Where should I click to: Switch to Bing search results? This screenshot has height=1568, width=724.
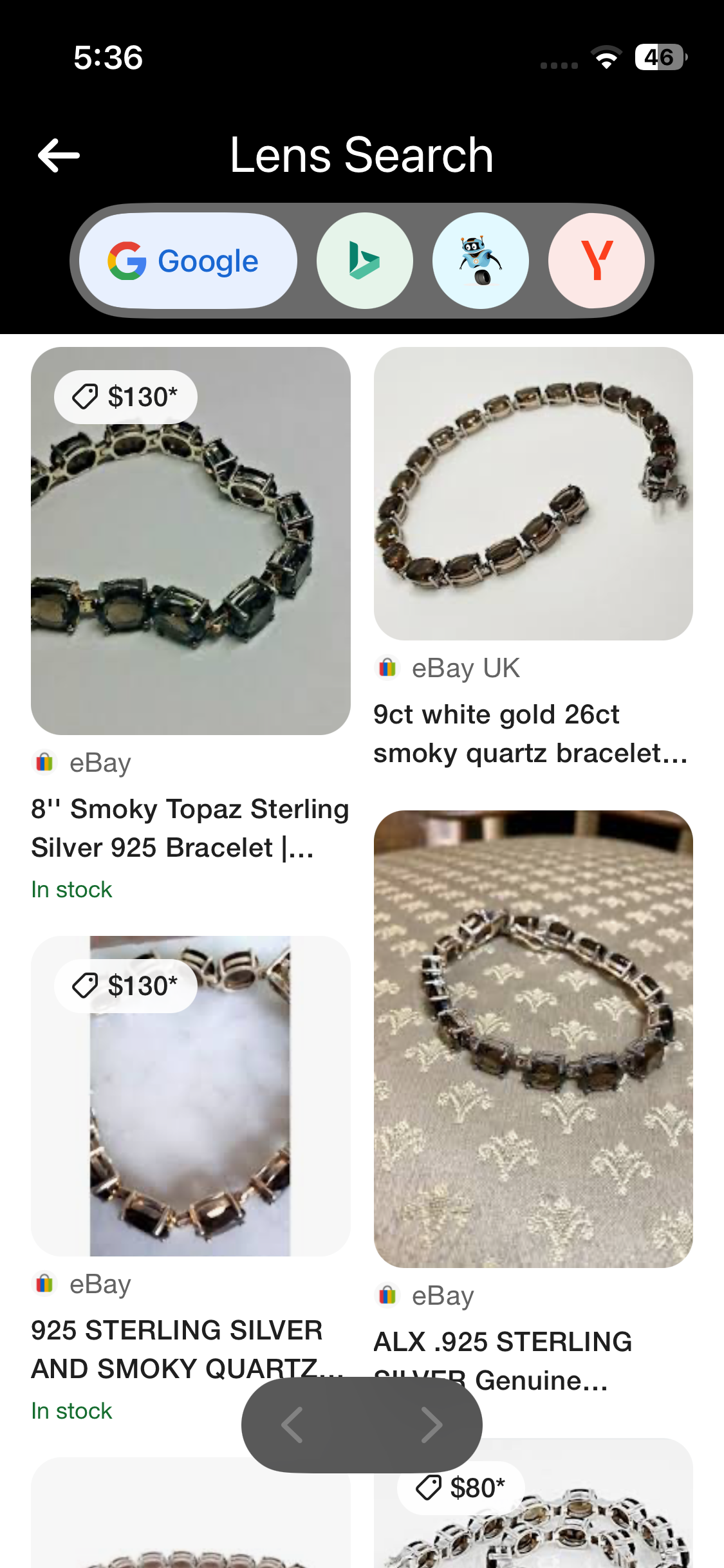[x=364, y=261]
